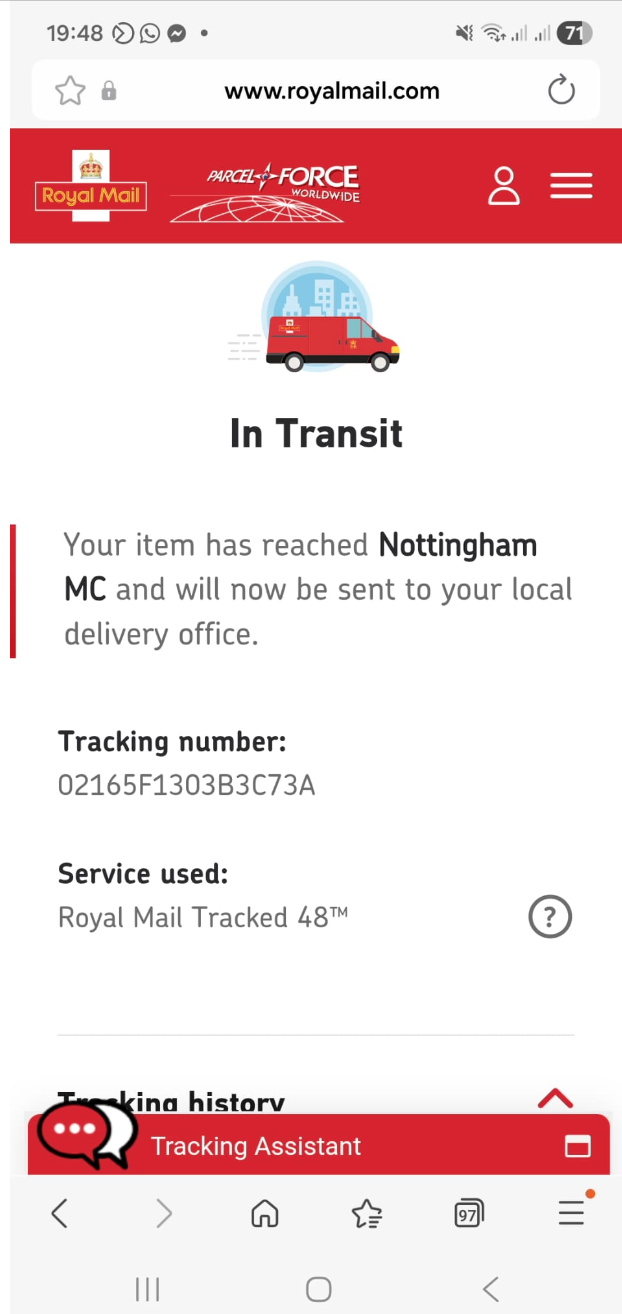Go back to the previous page
The width and height of the screenshot is (622, 1314).
[59, 1214]
